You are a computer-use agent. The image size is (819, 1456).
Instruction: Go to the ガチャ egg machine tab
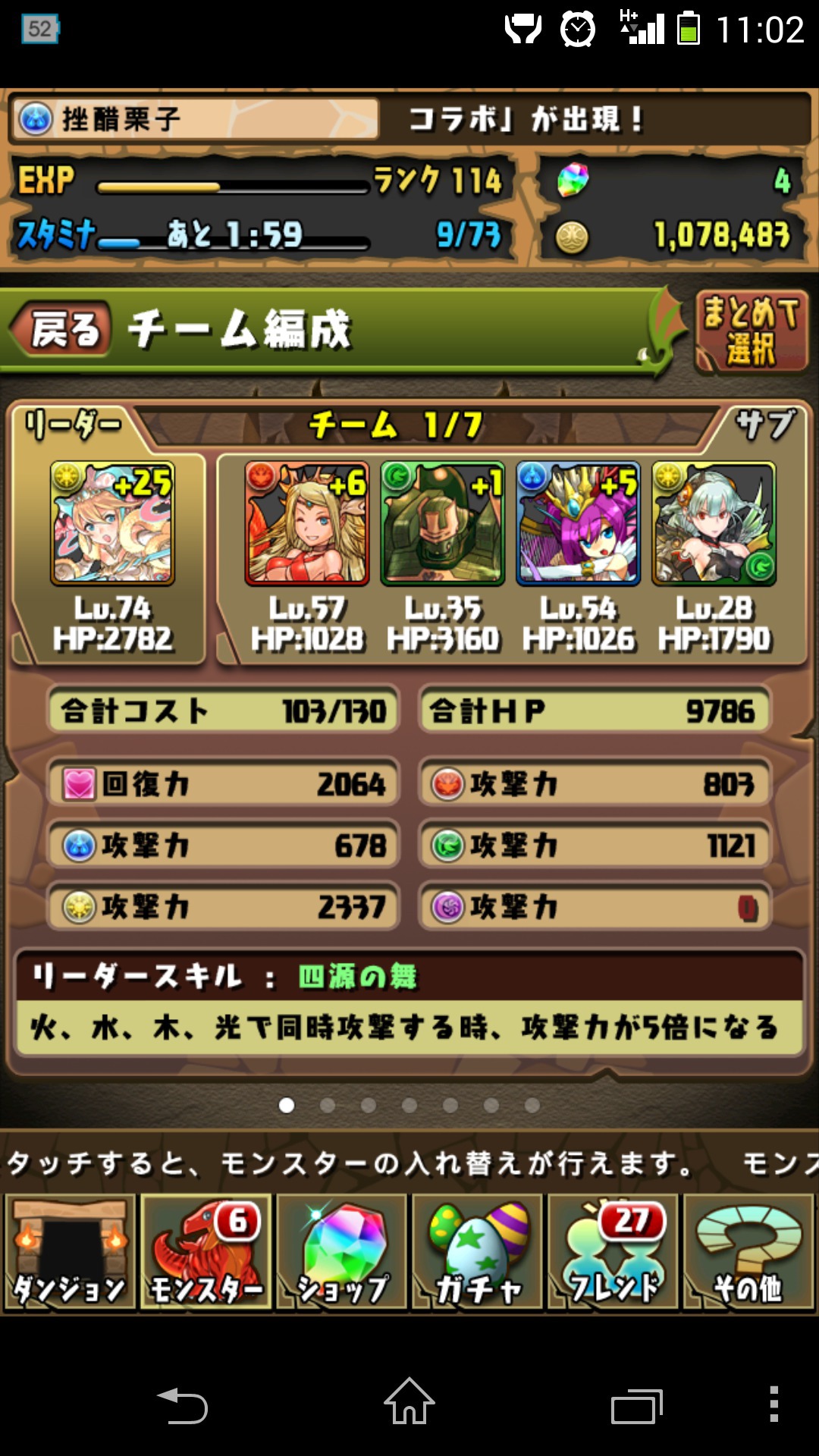coord(477,1252)
